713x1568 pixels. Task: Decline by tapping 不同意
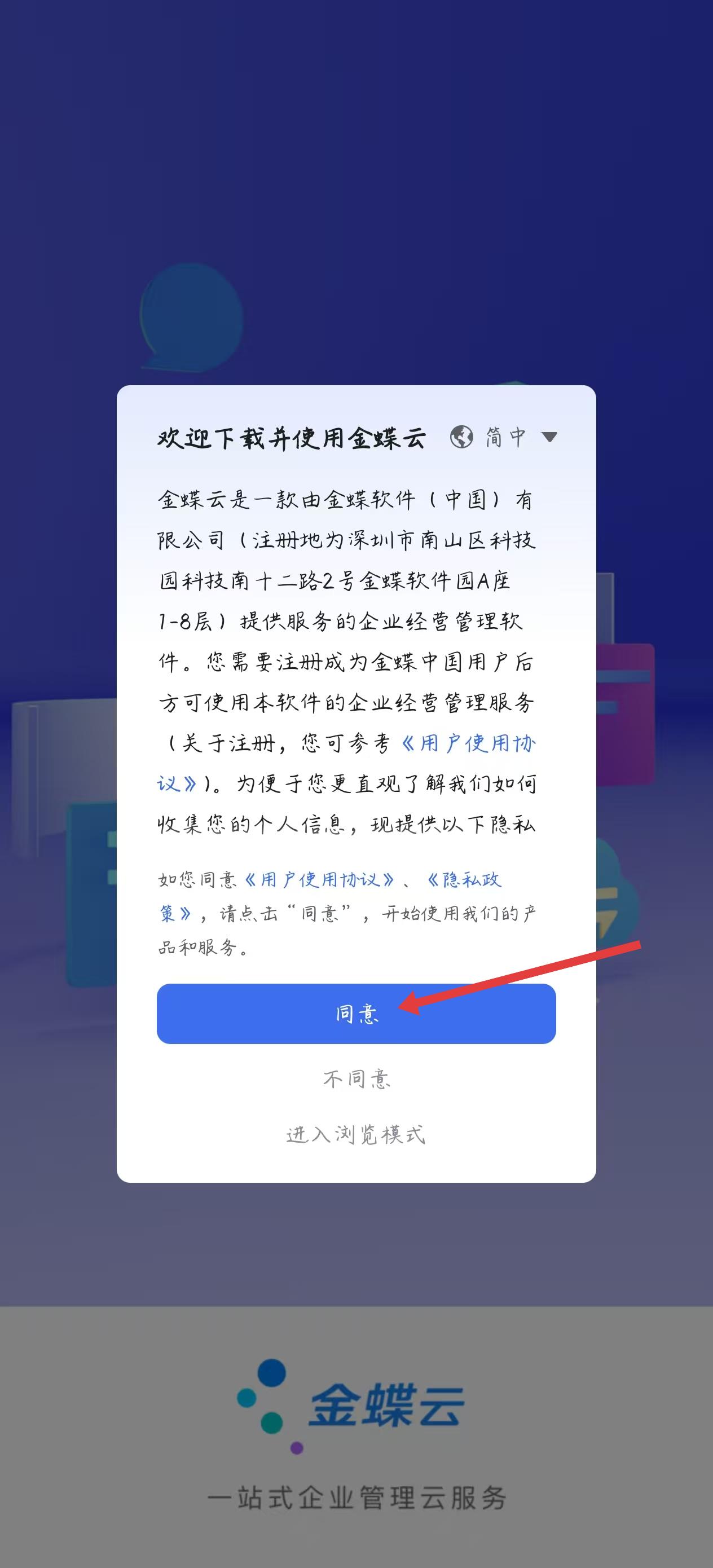[x=356, y=1079]
